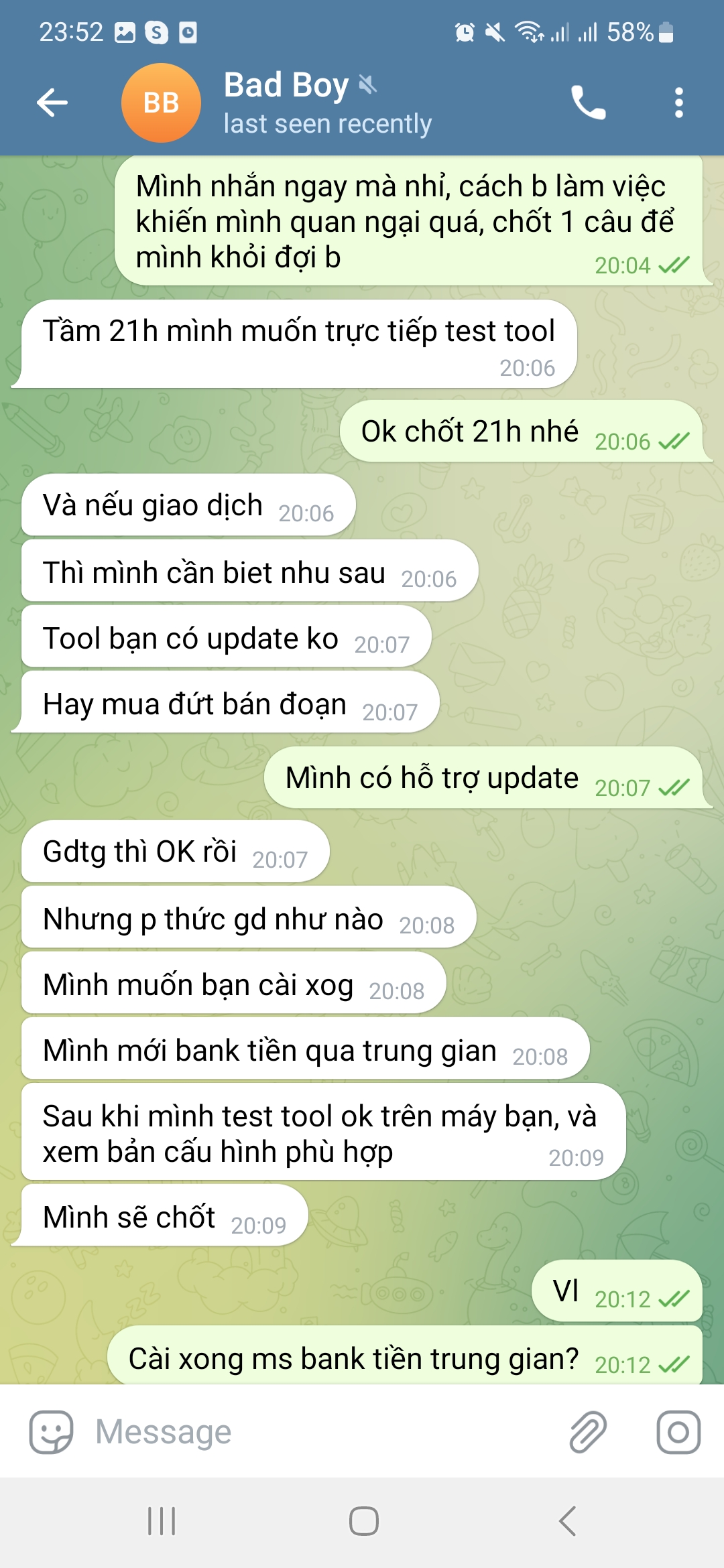Open the camera to record media
The height and width of the screenshot is (1568, 724).
point(678,1432)
